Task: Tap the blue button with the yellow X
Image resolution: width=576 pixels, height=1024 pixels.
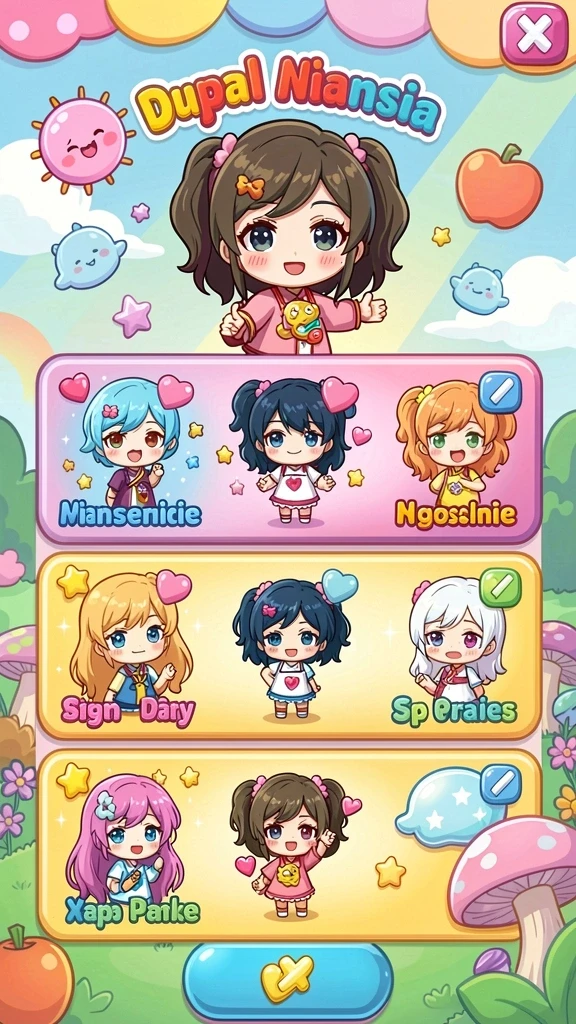Action: pos(288,982)
